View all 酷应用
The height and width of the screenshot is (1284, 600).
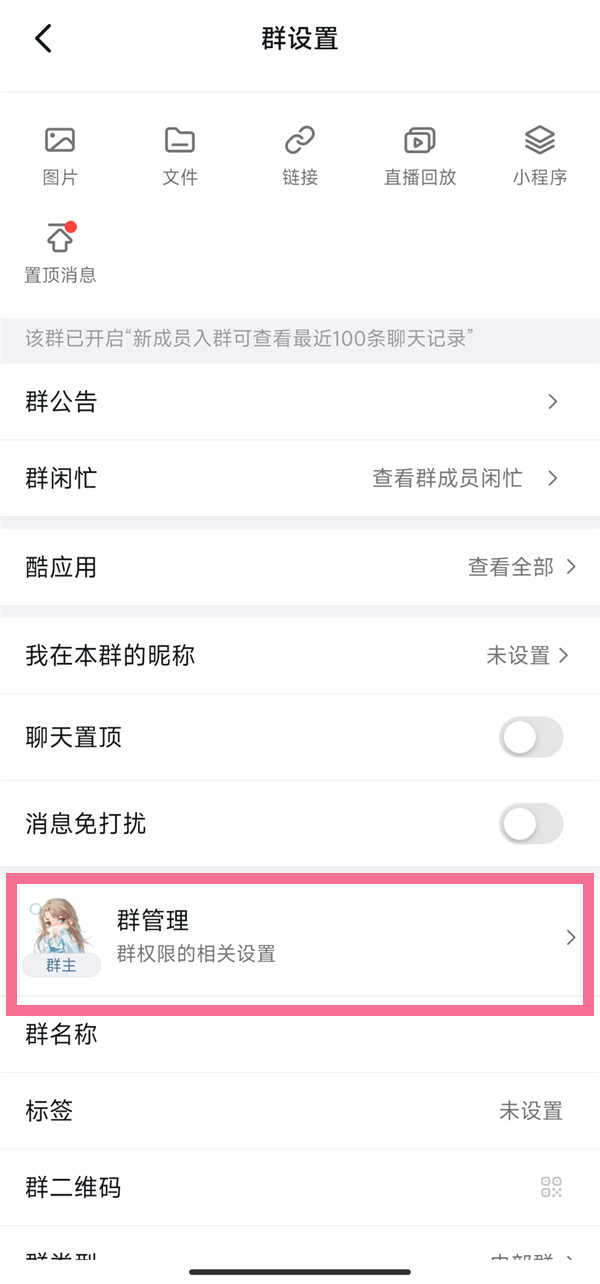[522, 567]
